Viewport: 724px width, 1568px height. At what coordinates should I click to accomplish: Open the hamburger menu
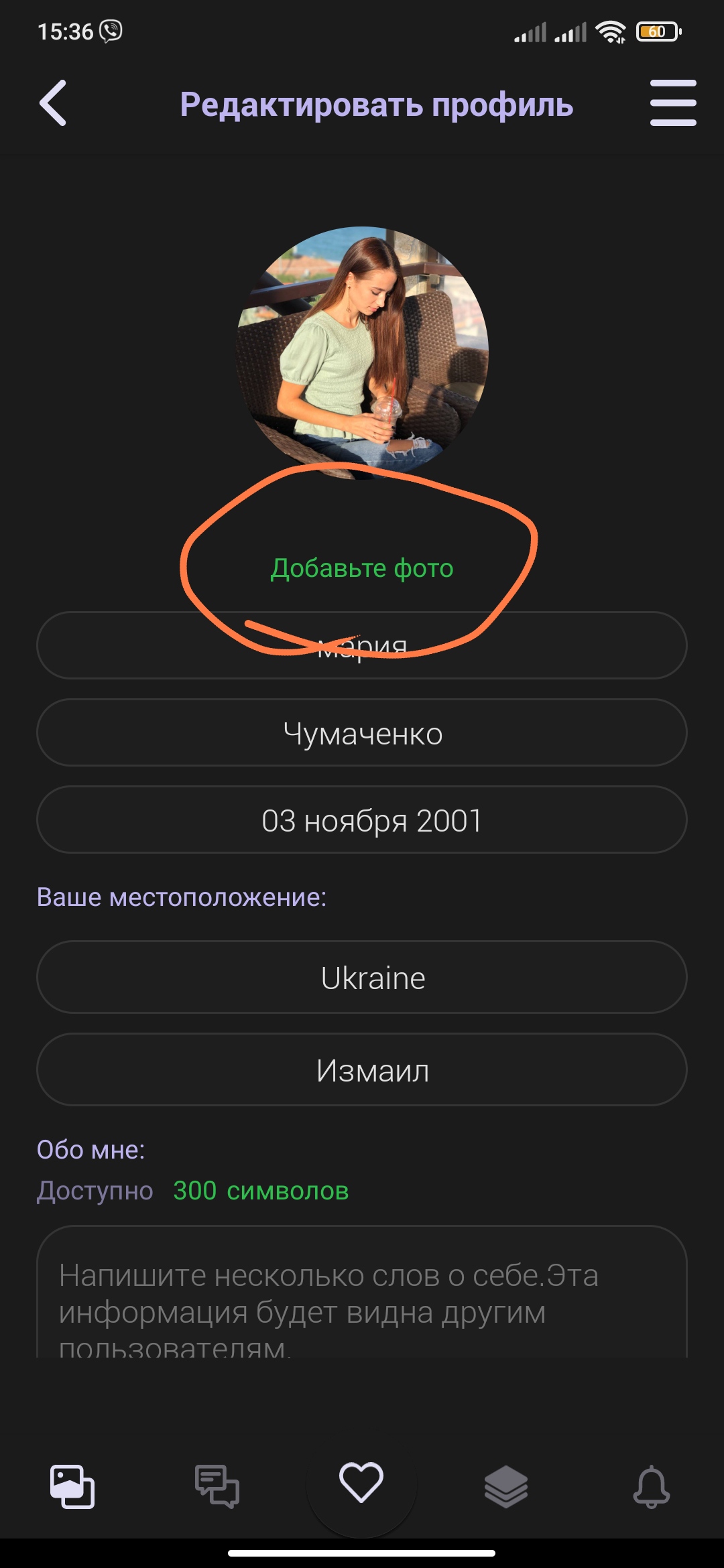click(673, 103)
